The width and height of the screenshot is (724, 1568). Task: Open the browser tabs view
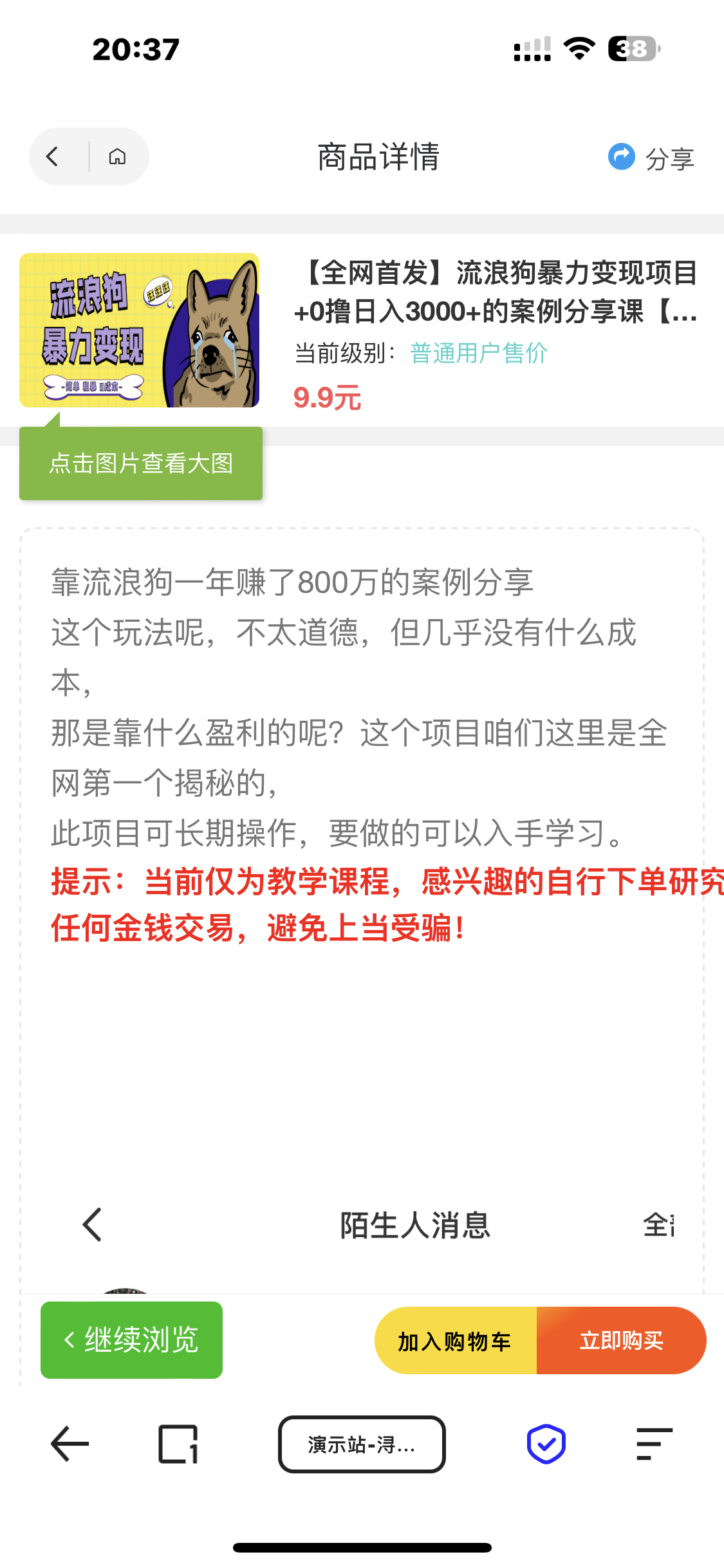click(x=178, y=1444)
